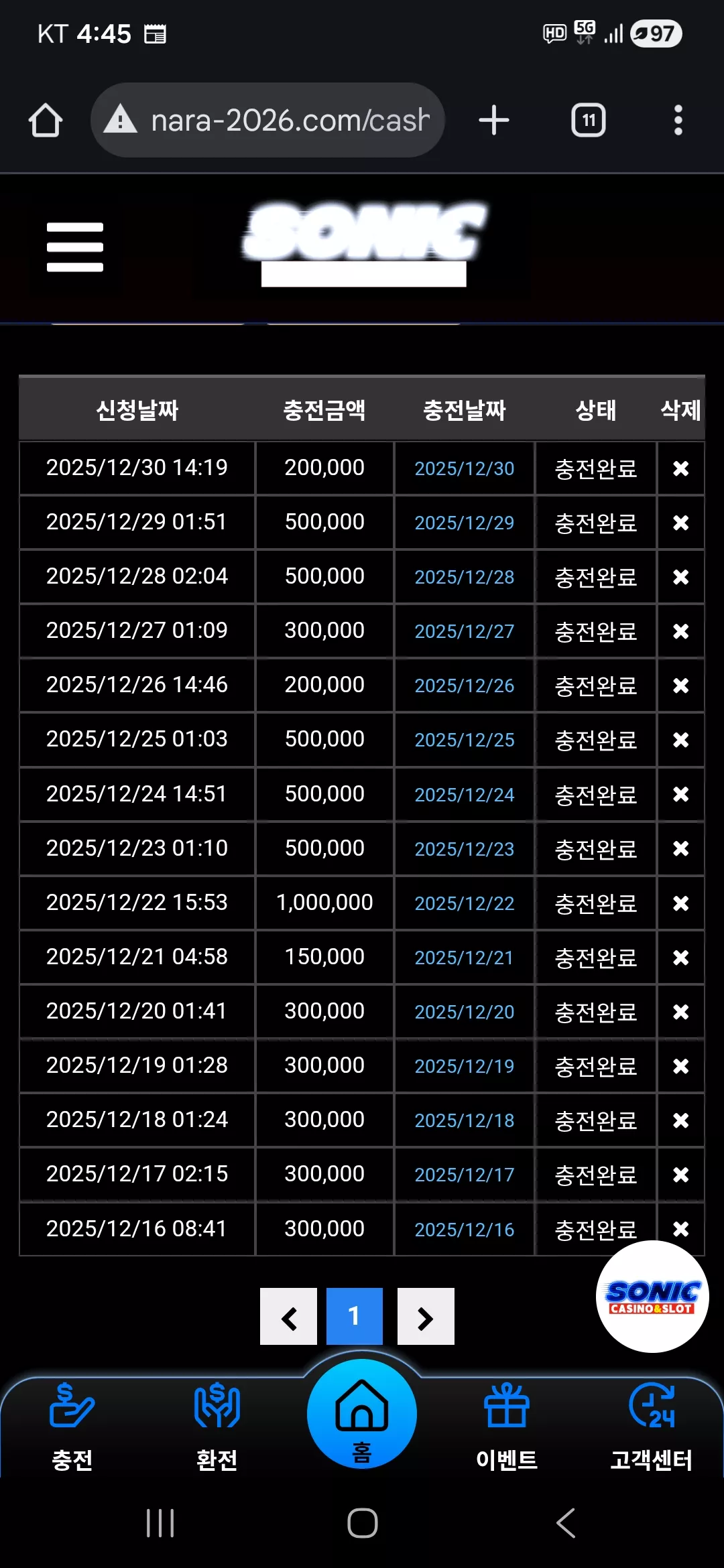The image size is (724, 1568).
Task: Open the browser overflow menu
Action: 678,121
